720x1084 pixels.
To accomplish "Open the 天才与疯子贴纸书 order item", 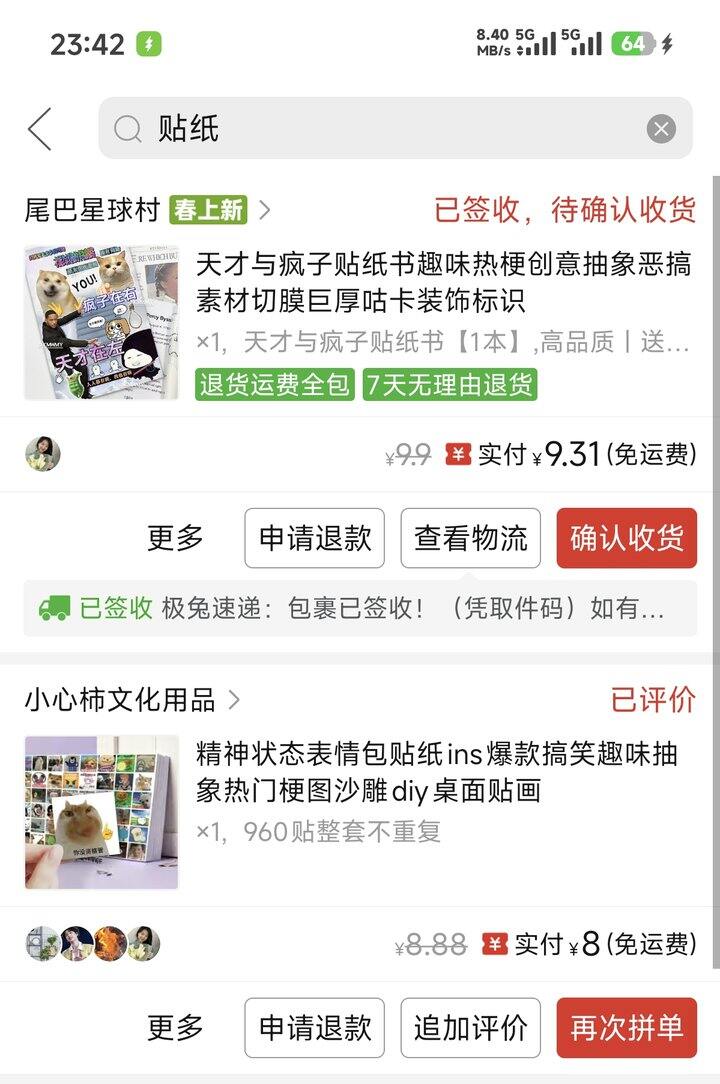I will [x=442, y=283].
